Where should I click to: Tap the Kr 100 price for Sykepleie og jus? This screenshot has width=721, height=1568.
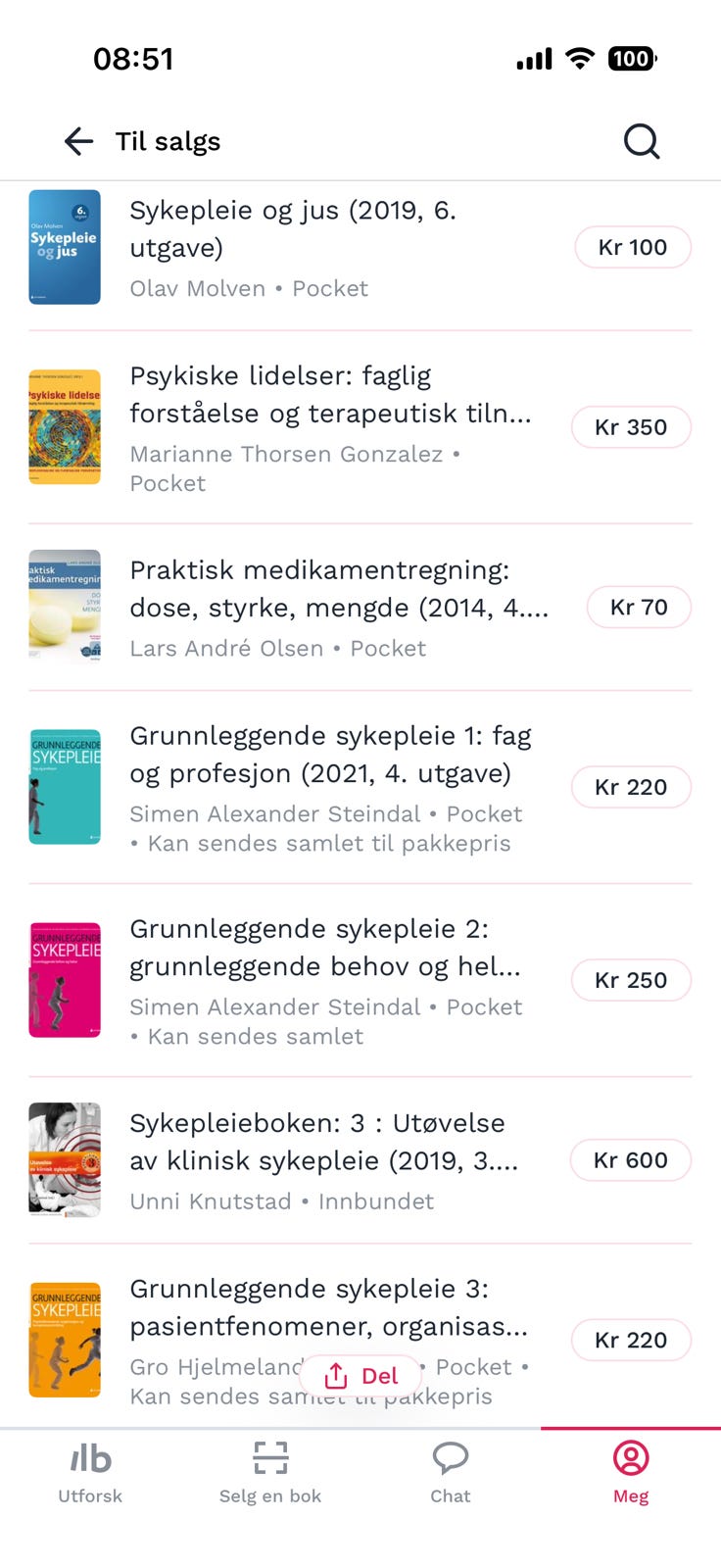tap(632, 247)
